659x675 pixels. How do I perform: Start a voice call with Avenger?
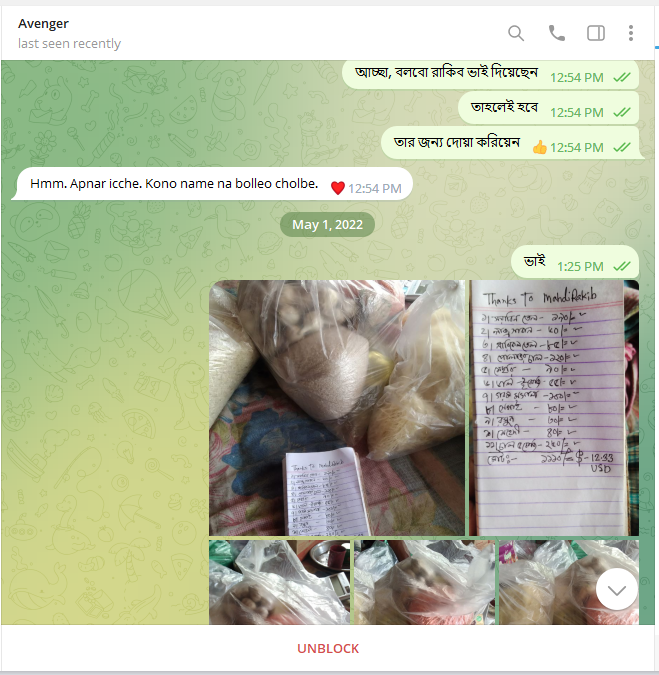tap(556, 33)
